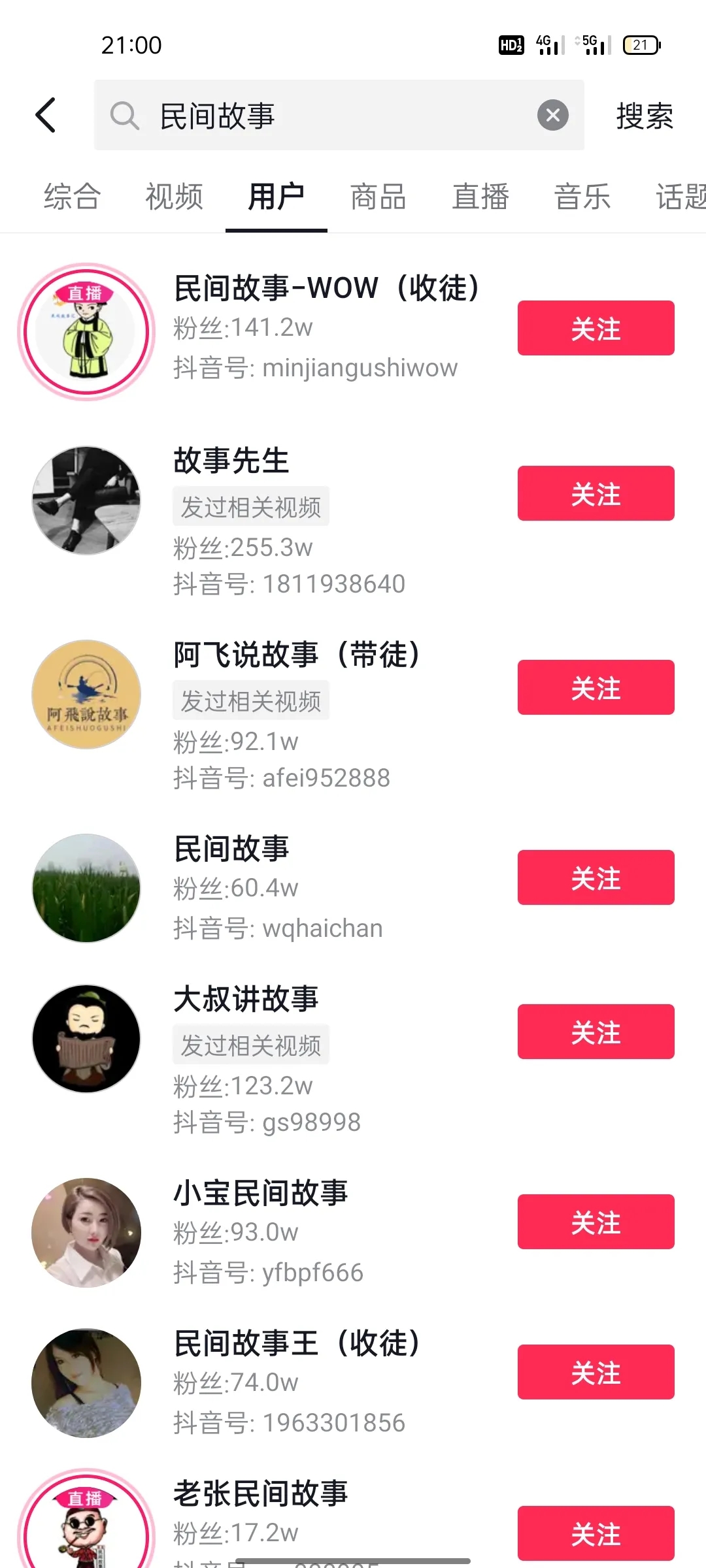Image resolution: width=706 pixels, height=1568 pixels.
Task: Follow 大叔讲故事
Action: click(x=596, y=1032)
